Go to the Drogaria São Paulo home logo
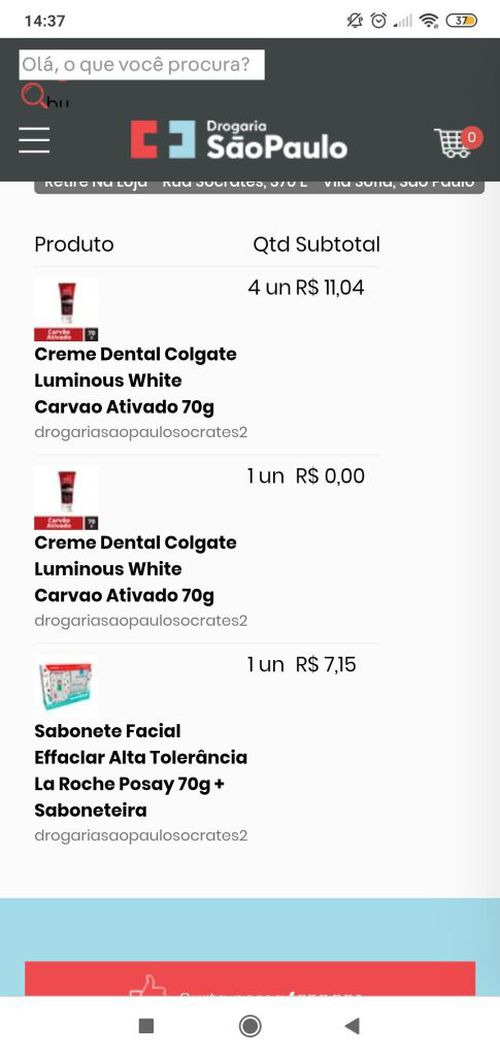500x1056 pixels. pyautogui.click(x=239, y=139)
